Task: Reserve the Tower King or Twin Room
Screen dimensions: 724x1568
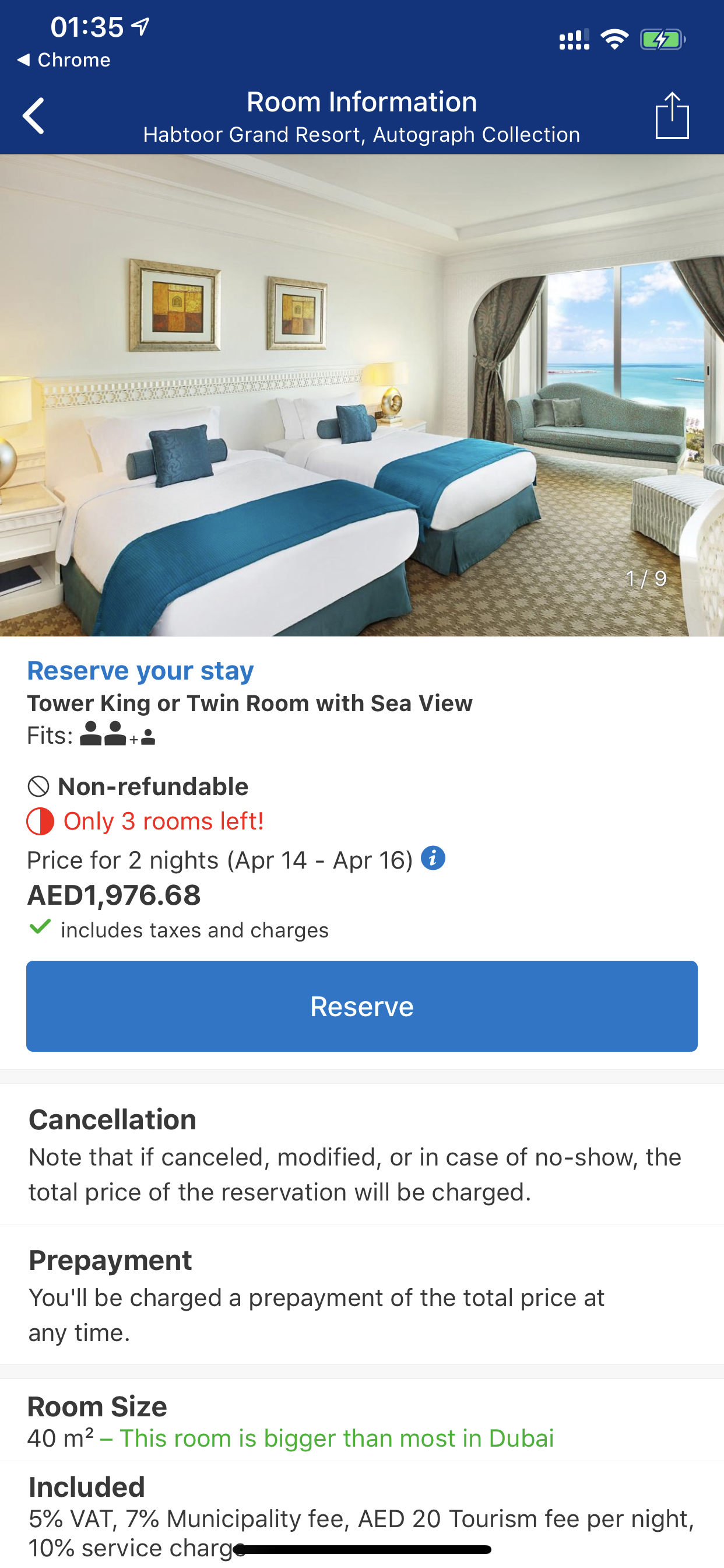Action: tap(361, 1006)
